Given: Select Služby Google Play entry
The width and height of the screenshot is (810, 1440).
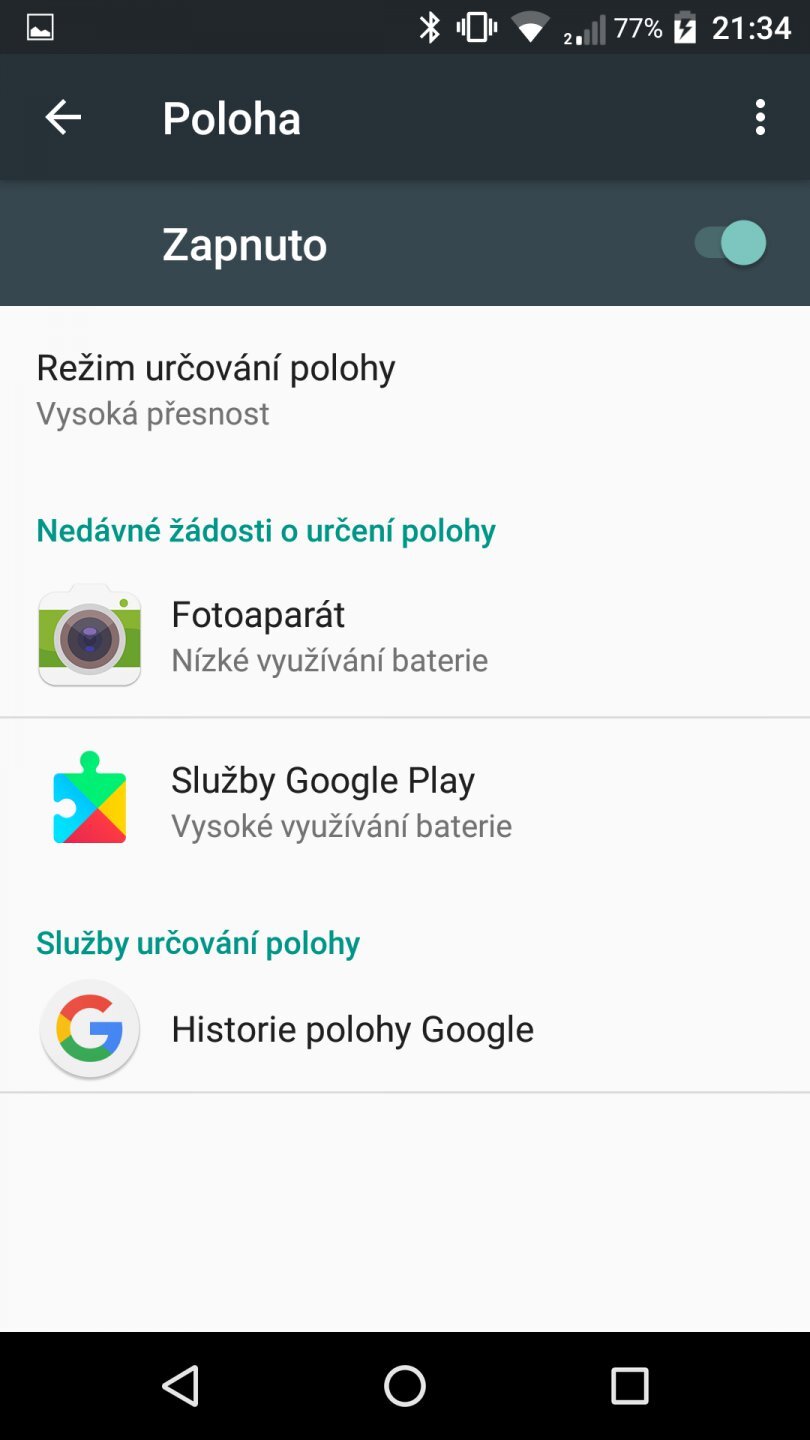Looking at the screenshot, I should pyautogui.click(x=322, y=800).
